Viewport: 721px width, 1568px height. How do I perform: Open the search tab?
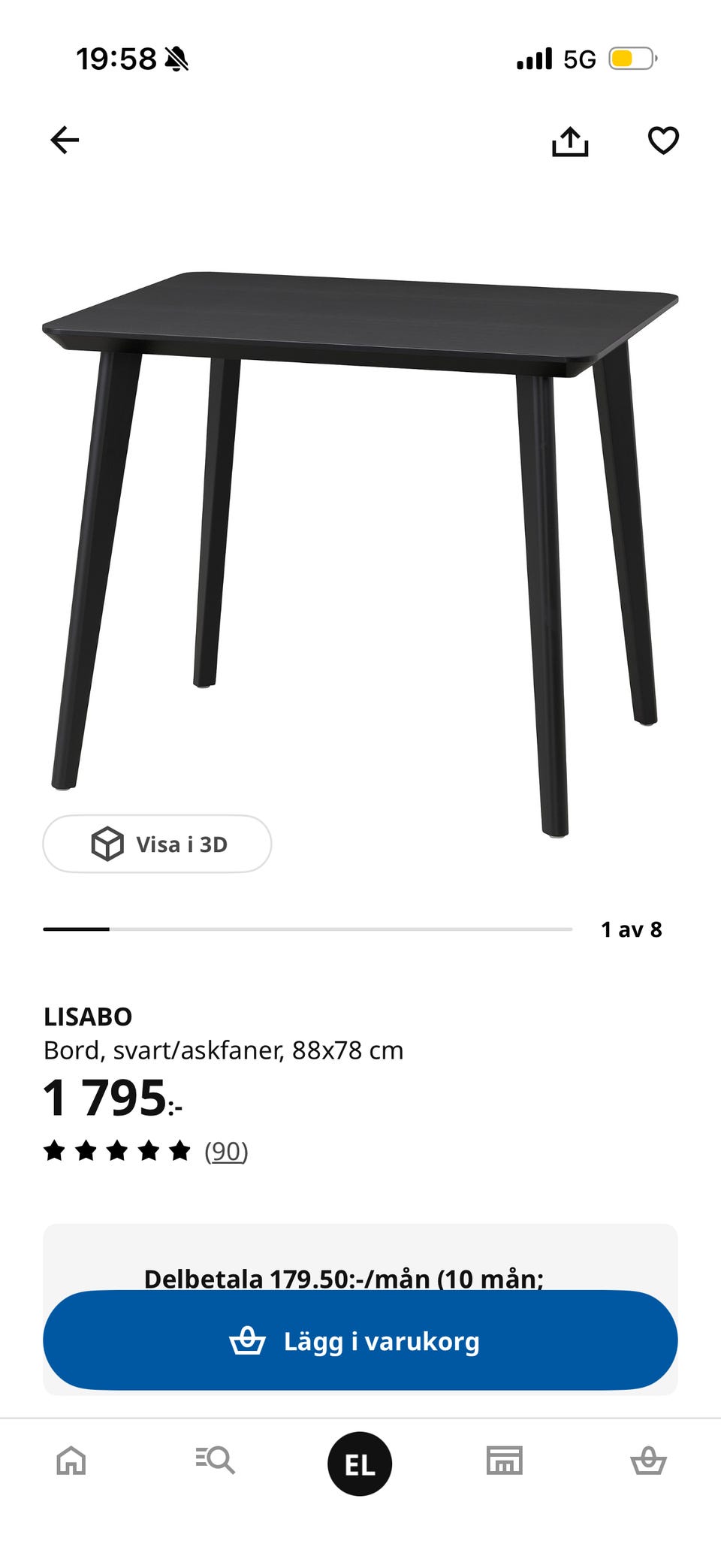[216, 1461]
